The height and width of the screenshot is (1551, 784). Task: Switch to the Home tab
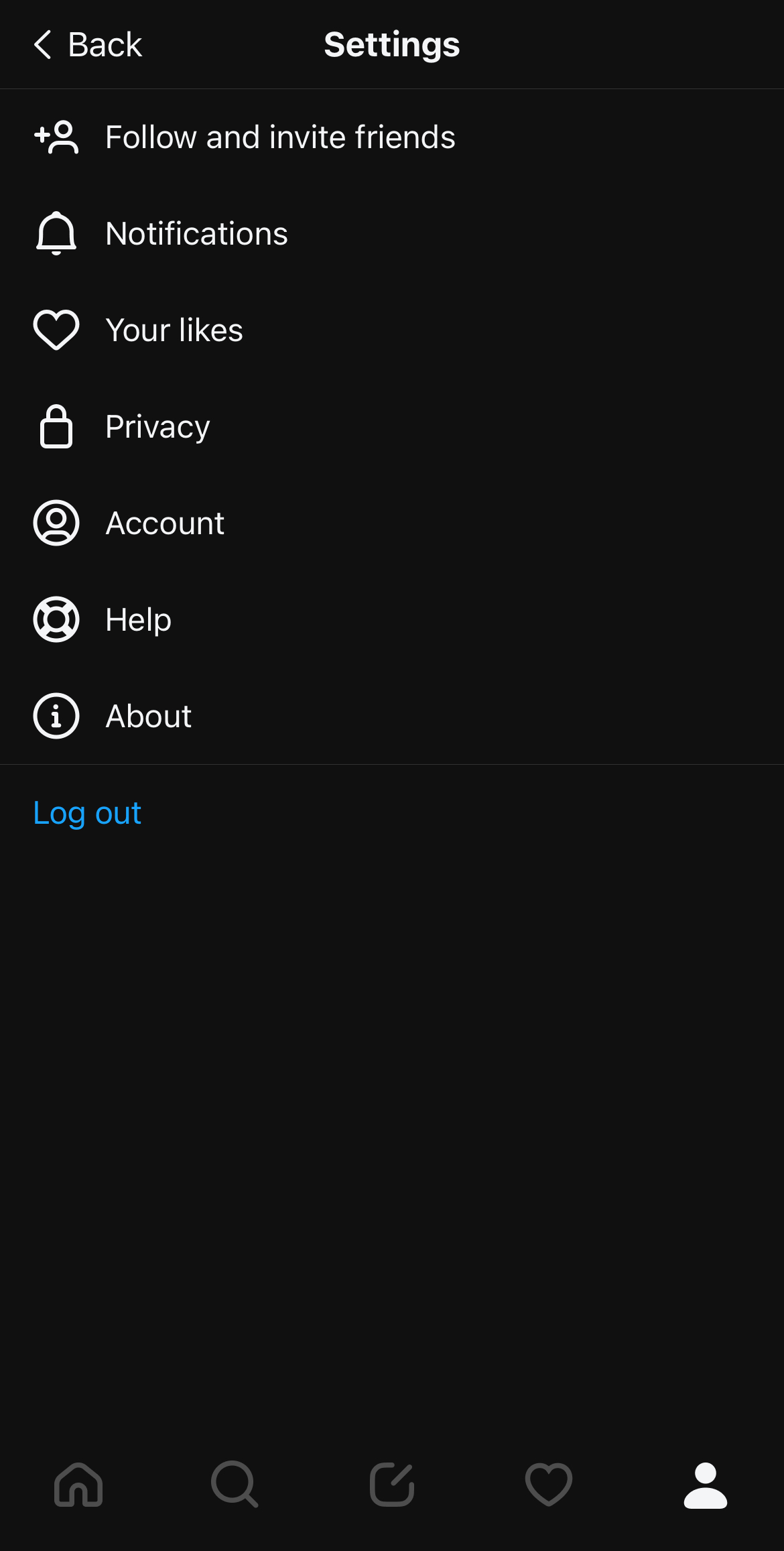pos(78,1485)
